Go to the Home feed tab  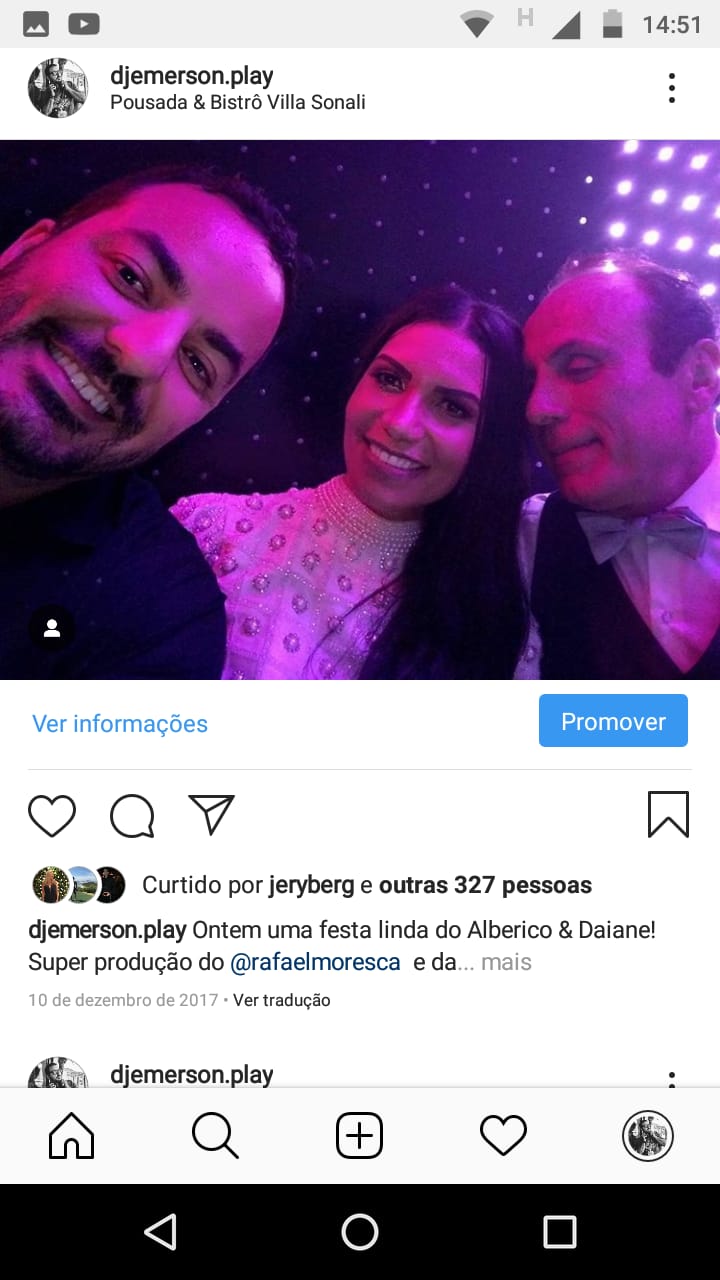point(72,1136)
